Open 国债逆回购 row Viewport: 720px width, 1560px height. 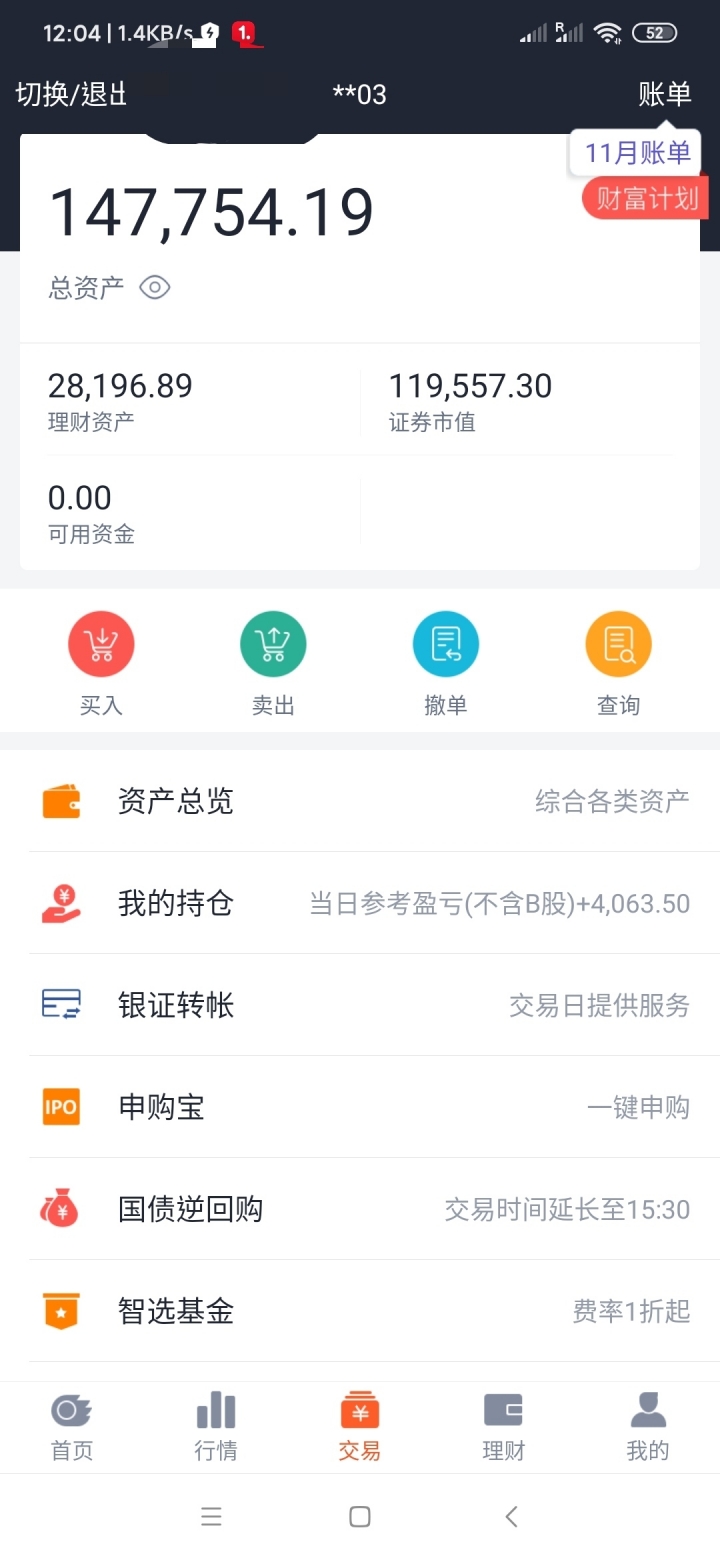click(360, 1209)
